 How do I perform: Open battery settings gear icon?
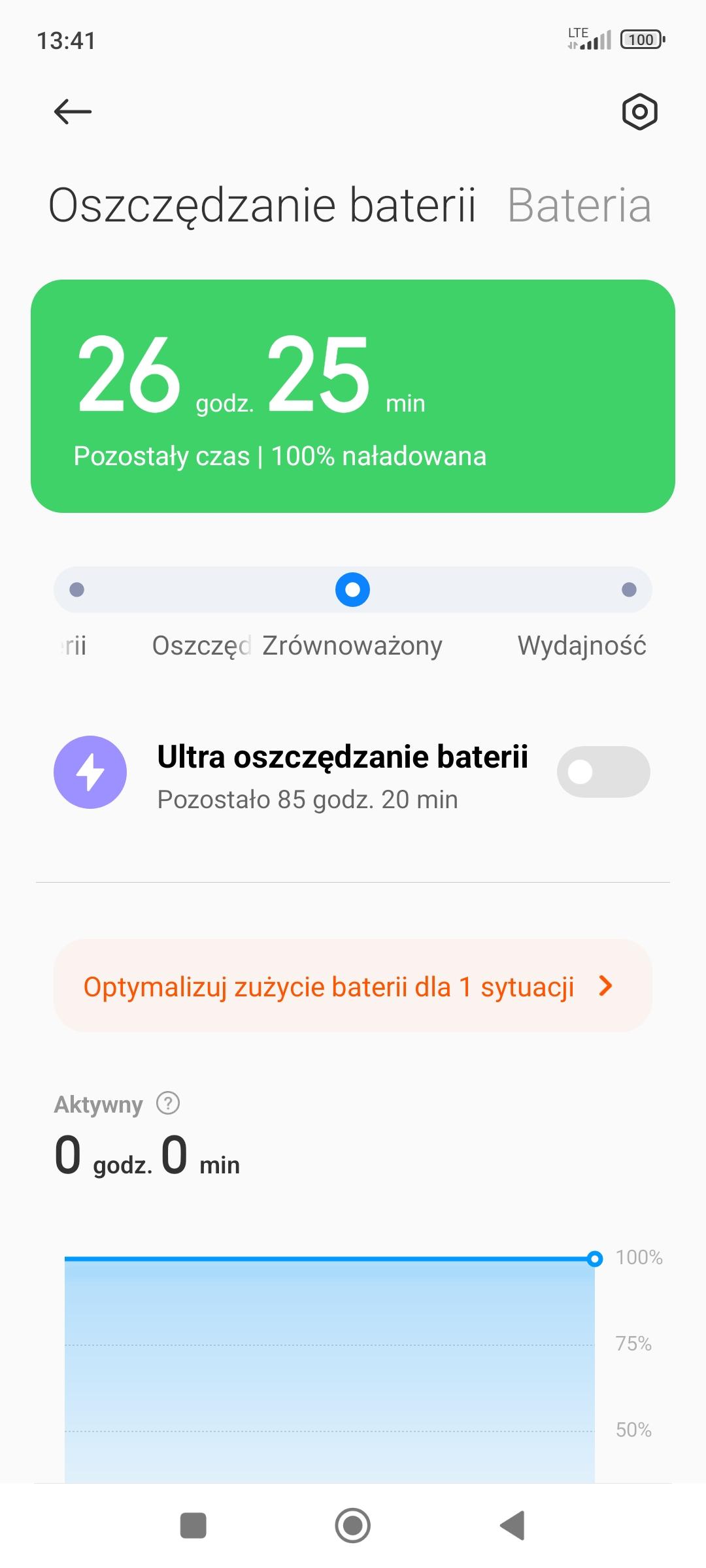coord(639,112)
